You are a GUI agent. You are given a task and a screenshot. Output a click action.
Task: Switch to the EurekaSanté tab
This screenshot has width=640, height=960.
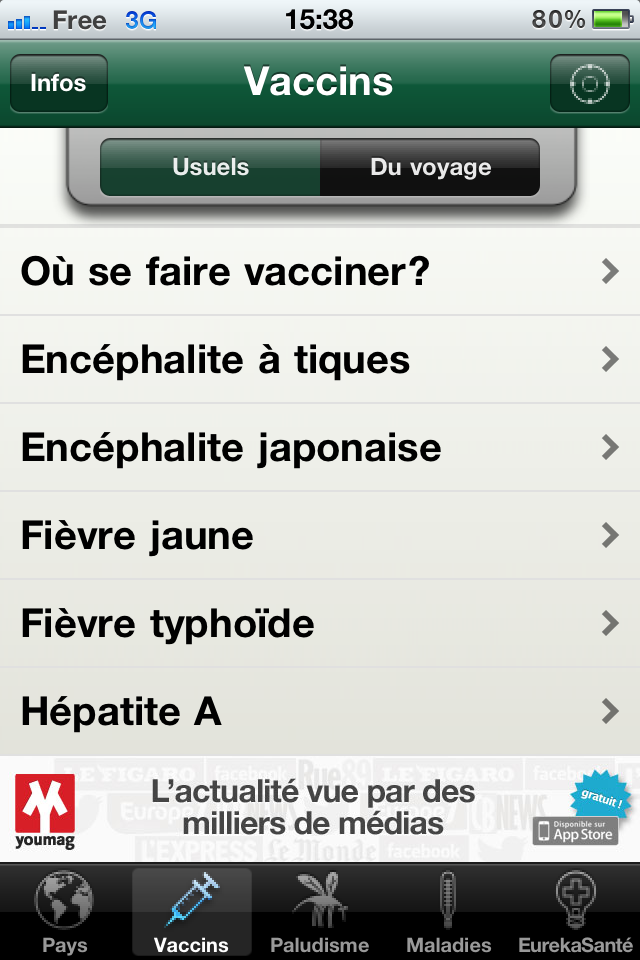click(x=575, y=911)
